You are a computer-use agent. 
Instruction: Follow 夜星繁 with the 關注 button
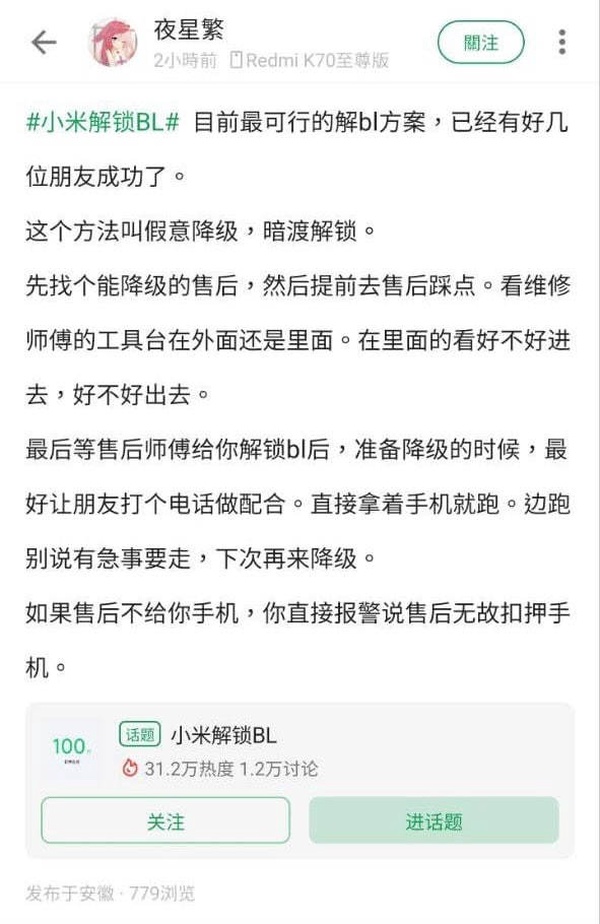pyautogui.click(x=480, y=43)
